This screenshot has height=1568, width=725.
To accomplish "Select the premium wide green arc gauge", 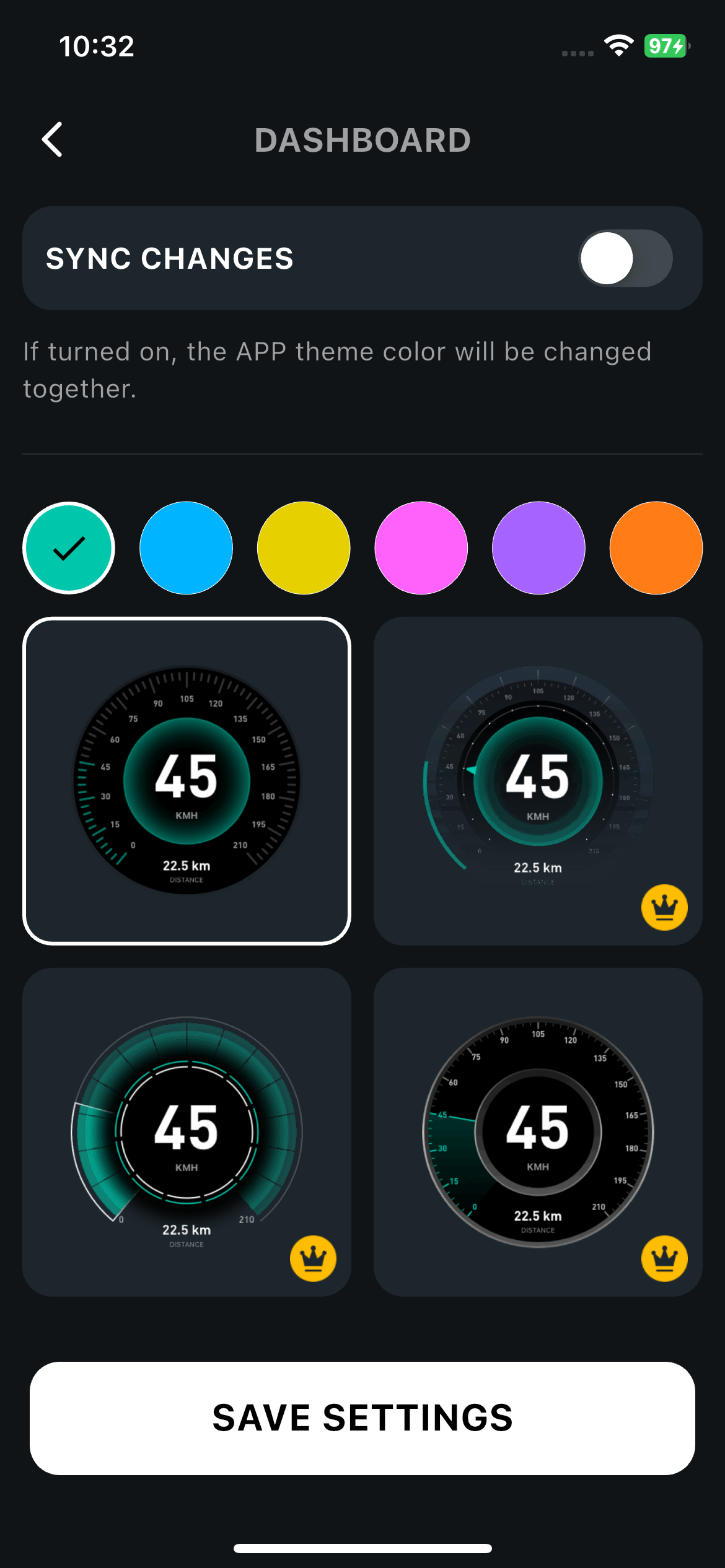I will tap(187, 1132).
